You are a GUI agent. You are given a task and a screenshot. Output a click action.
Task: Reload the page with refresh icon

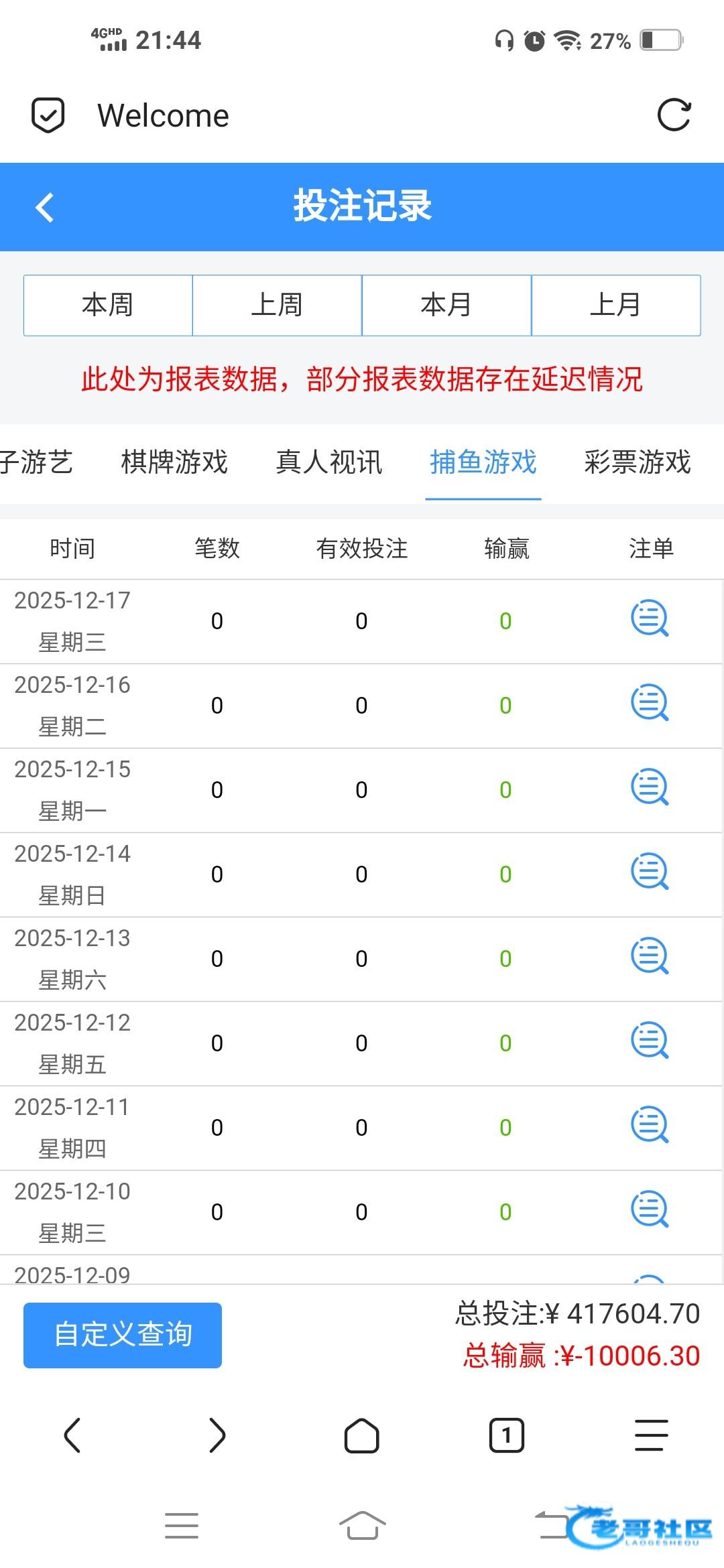click(674, 115)
